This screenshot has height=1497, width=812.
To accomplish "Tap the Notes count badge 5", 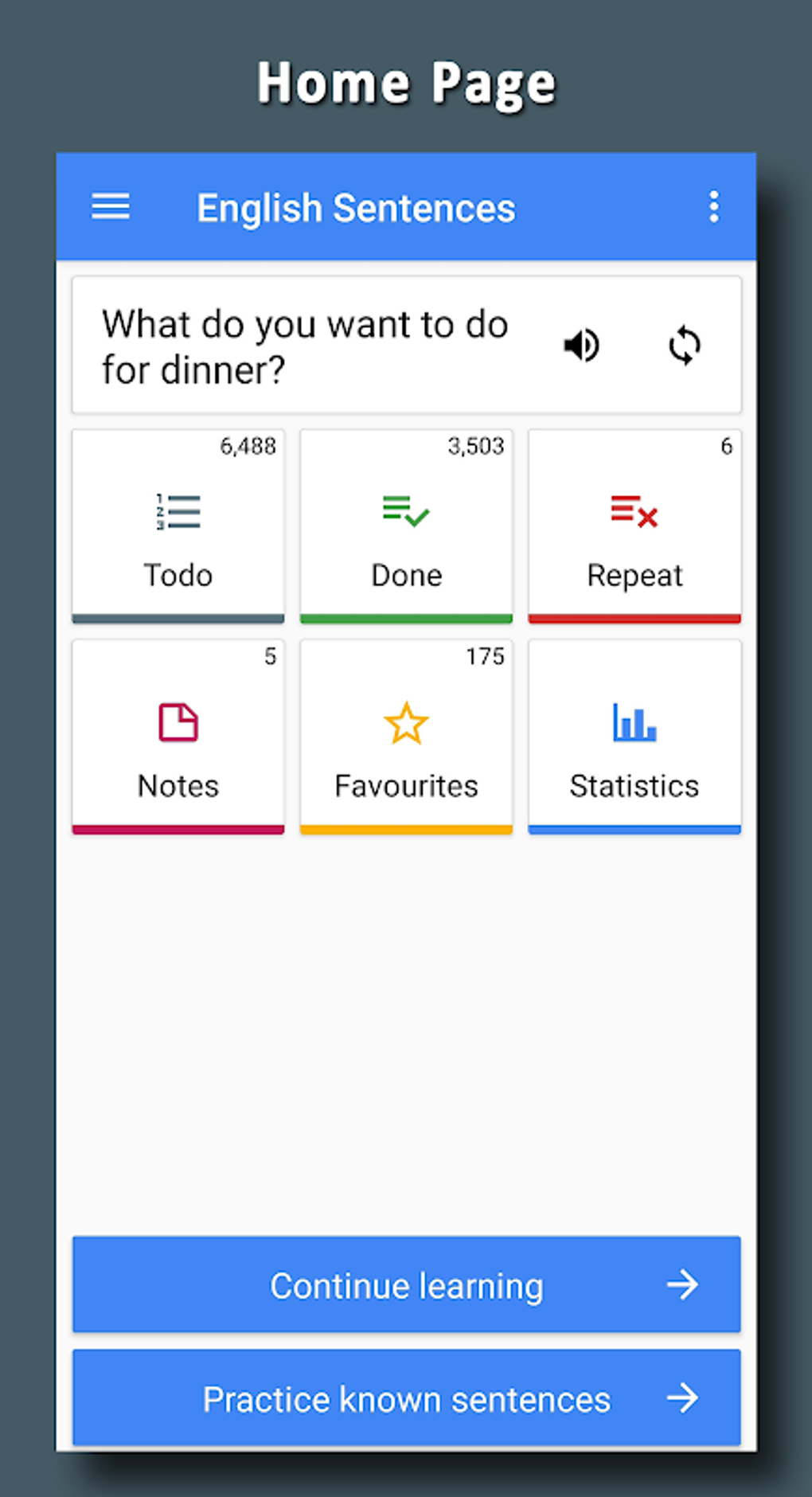I will coord(269,656).
